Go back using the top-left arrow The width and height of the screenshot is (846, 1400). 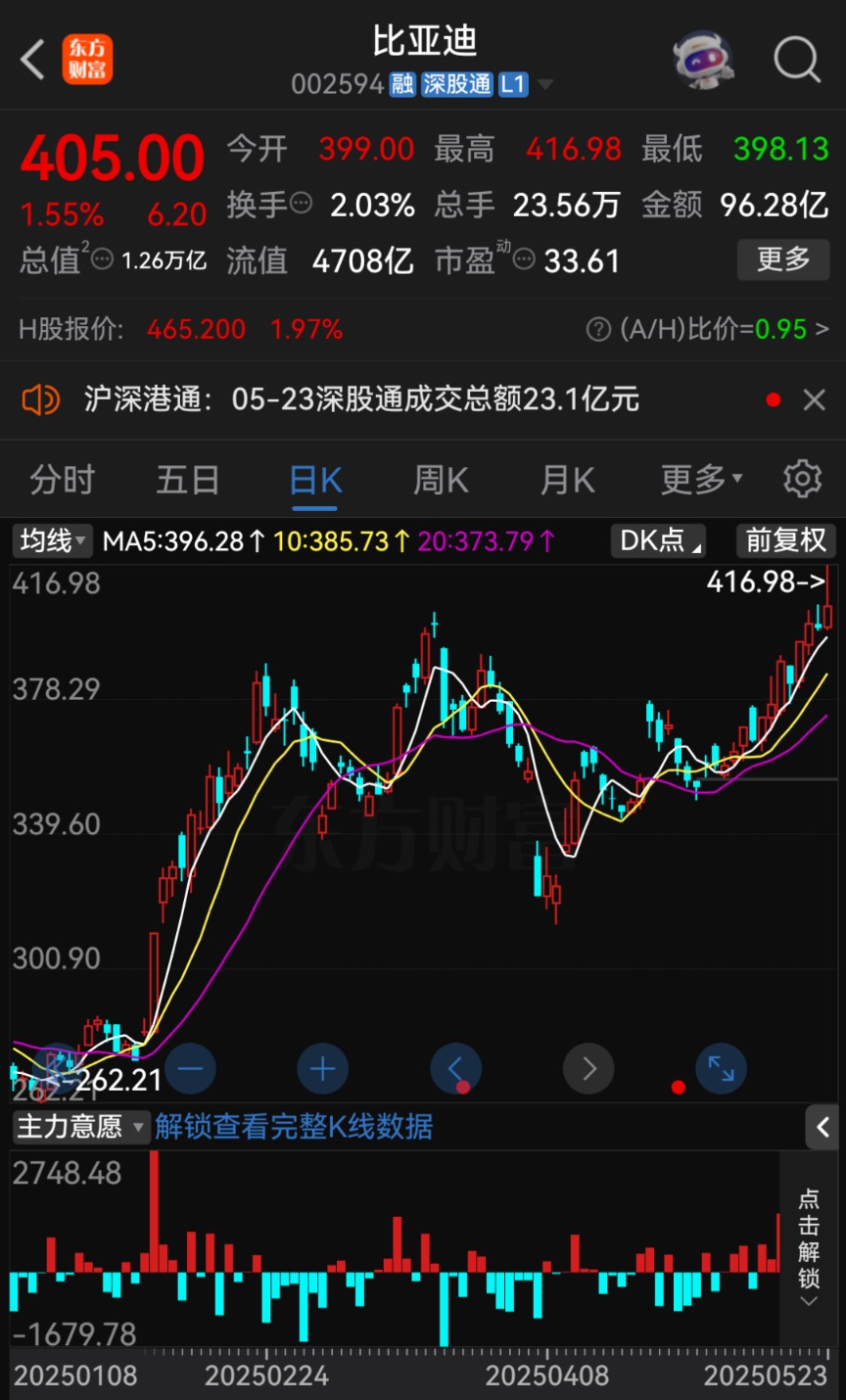pos(33,60)
